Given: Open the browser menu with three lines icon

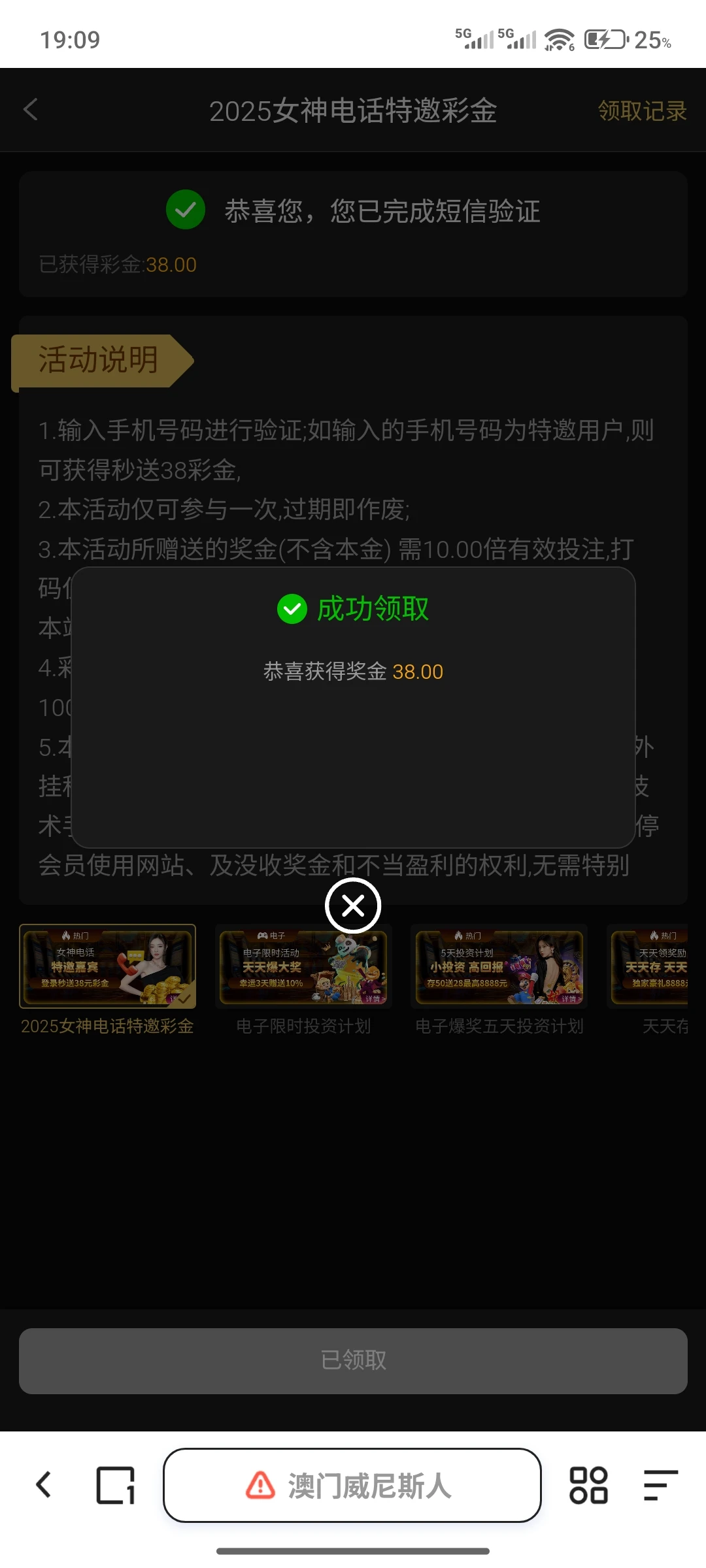Looking at the screenshot, I should pyautogui.click(x=660, y=1486).
